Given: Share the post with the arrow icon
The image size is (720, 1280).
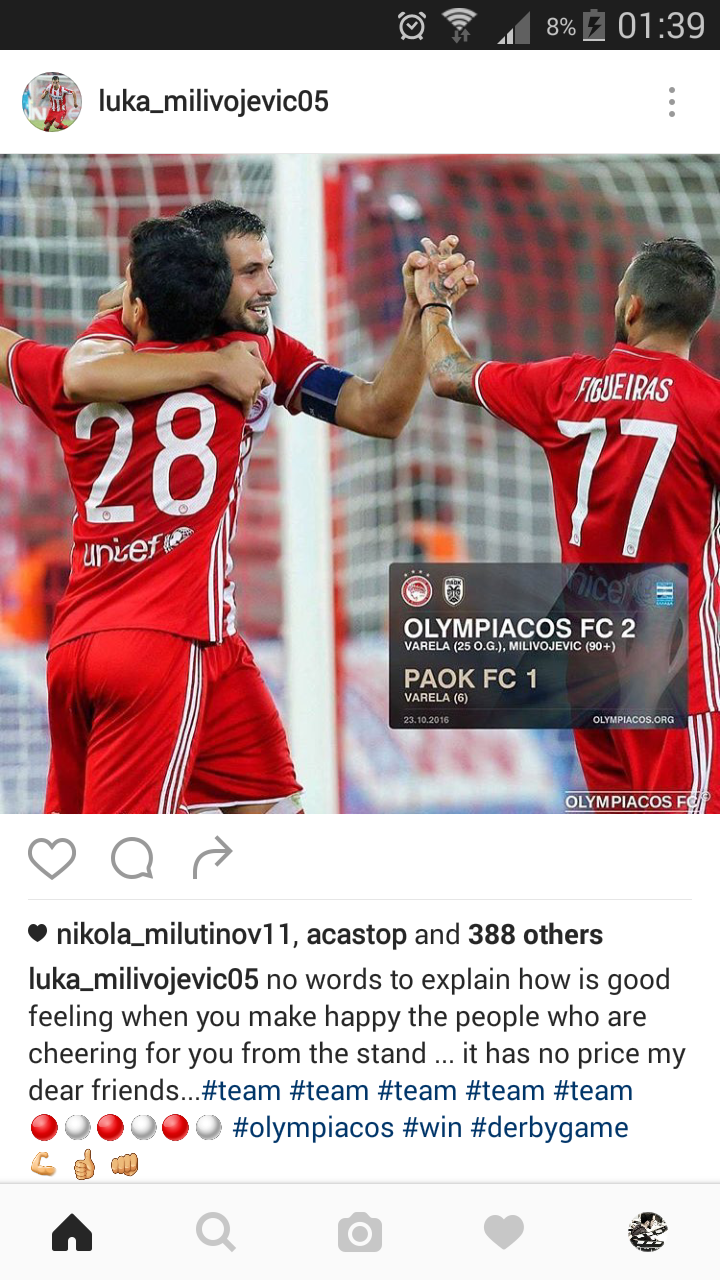Looking at the screenshot, I should [212, 857].
